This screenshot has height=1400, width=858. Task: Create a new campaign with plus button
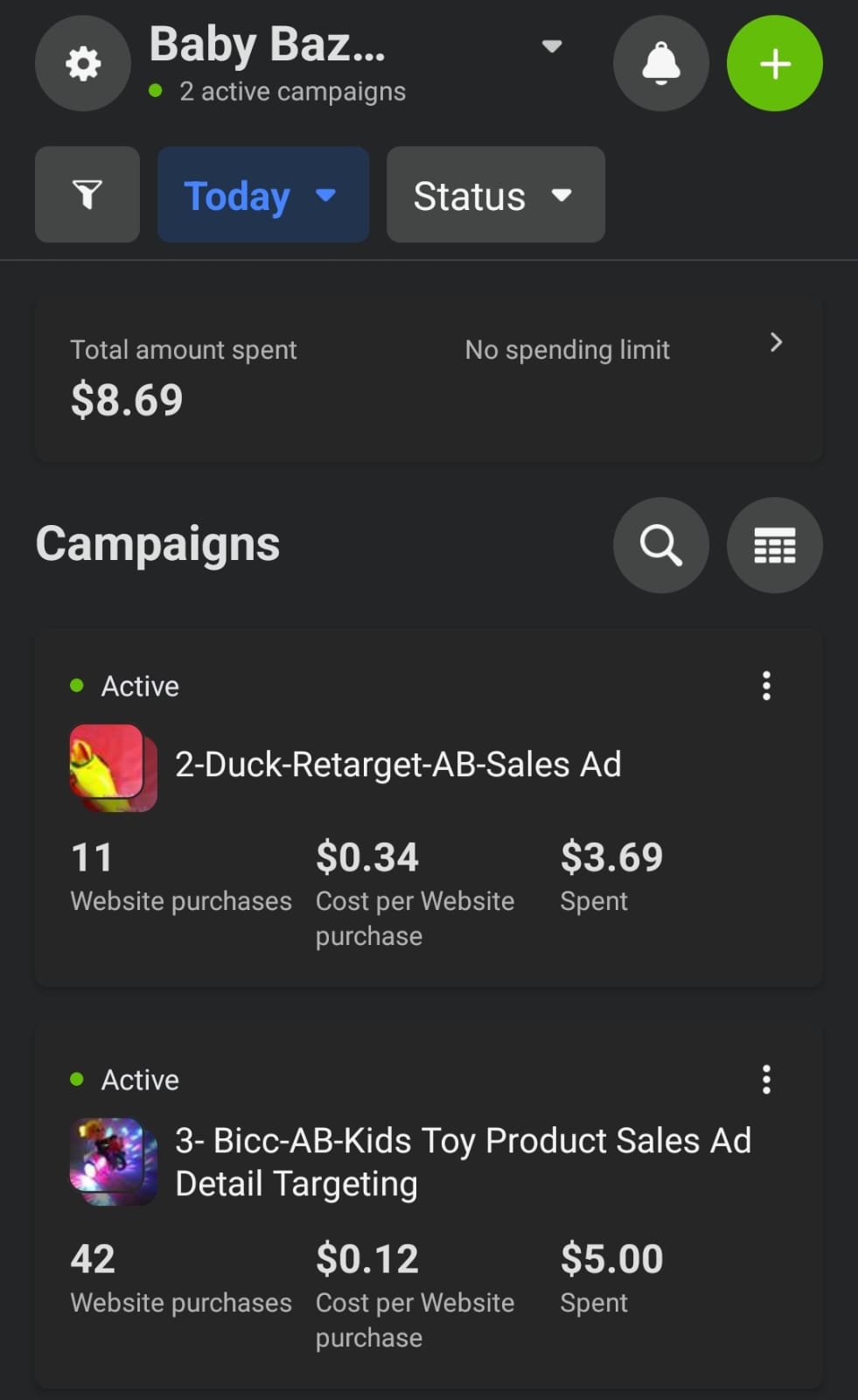(775, 64)
